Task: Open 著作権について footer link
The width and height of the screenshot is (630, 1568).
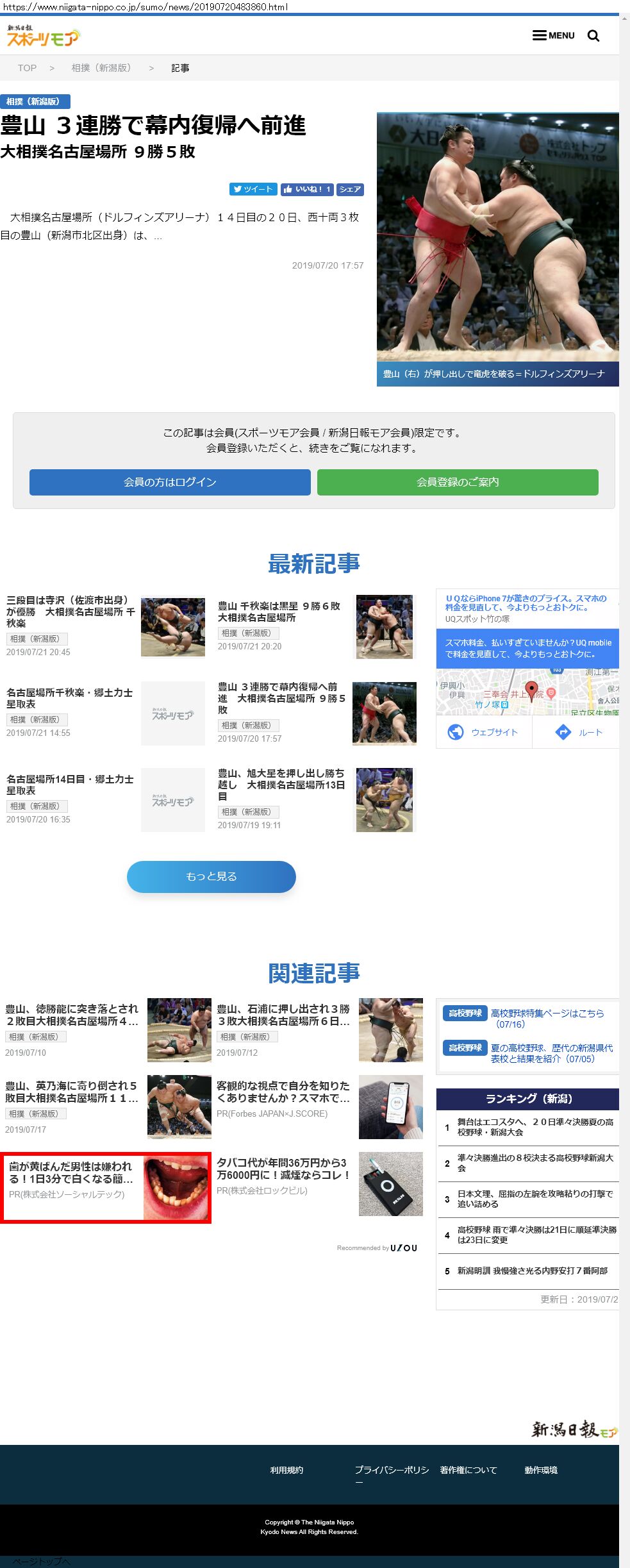Action: 468,1470
